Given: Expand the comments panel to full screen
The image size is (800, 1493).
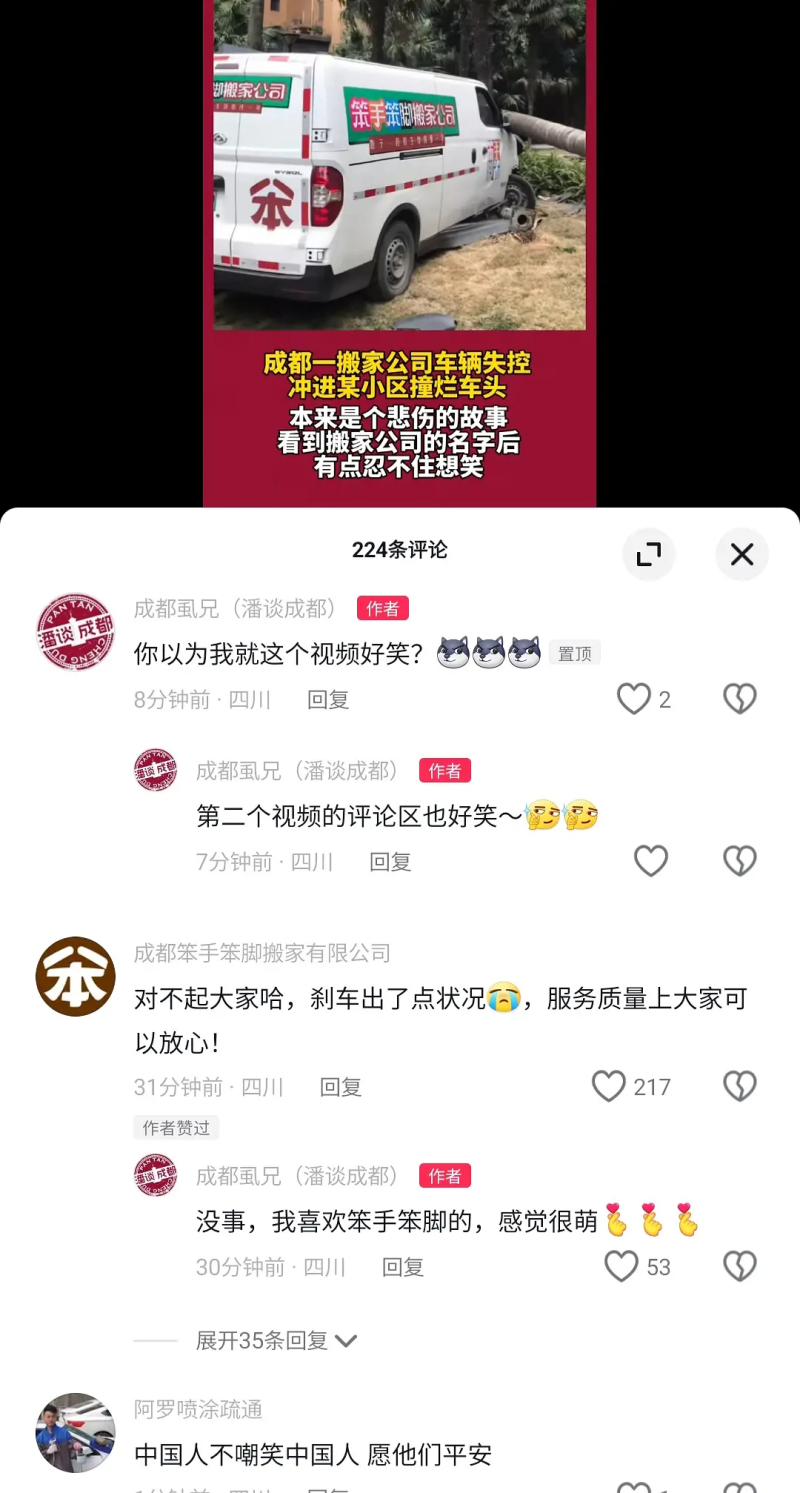Looking at the screenshot, I should tap(649, 554).
